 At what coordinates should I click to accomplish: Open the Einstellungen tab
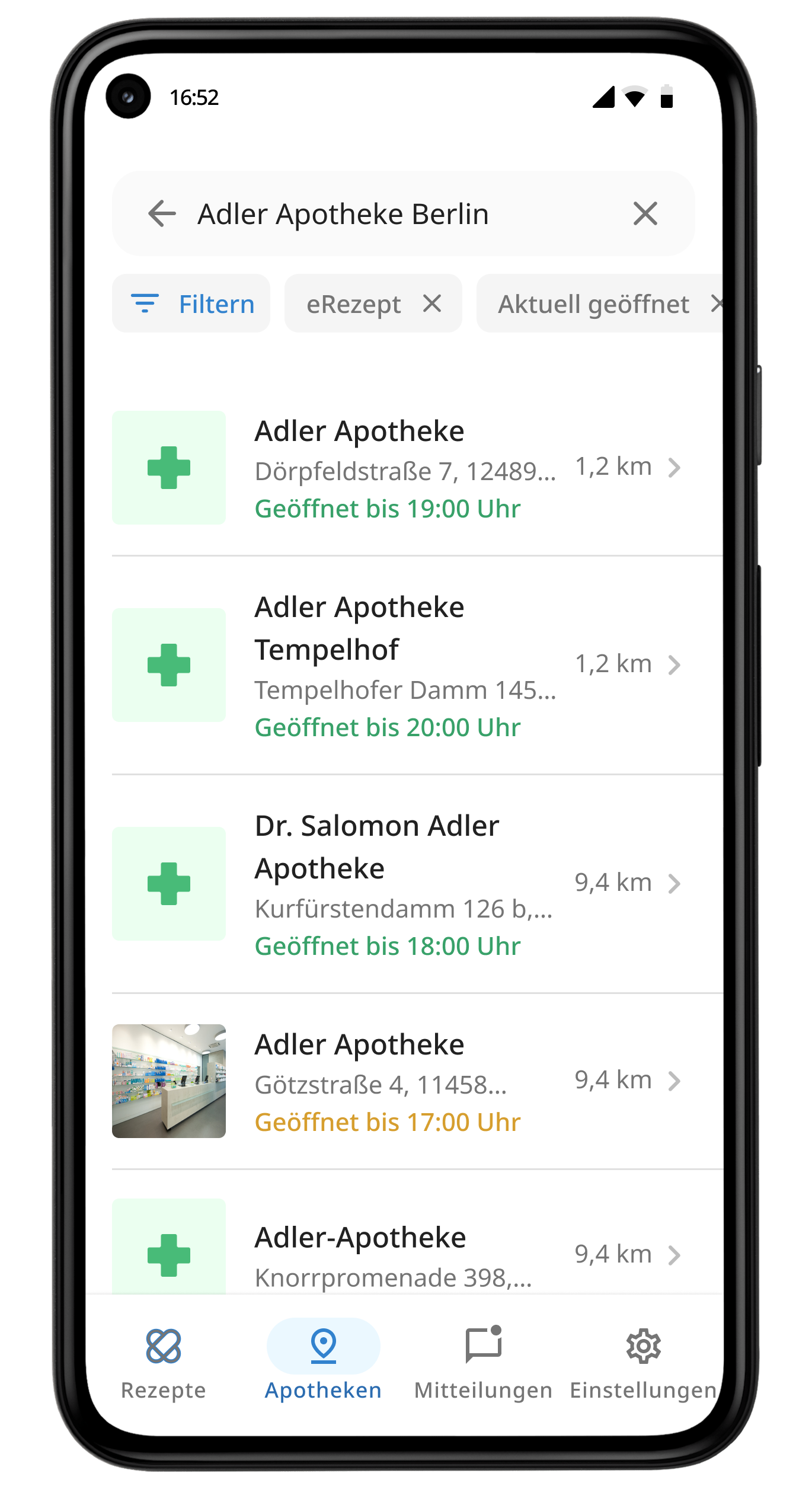[644, 1362]
